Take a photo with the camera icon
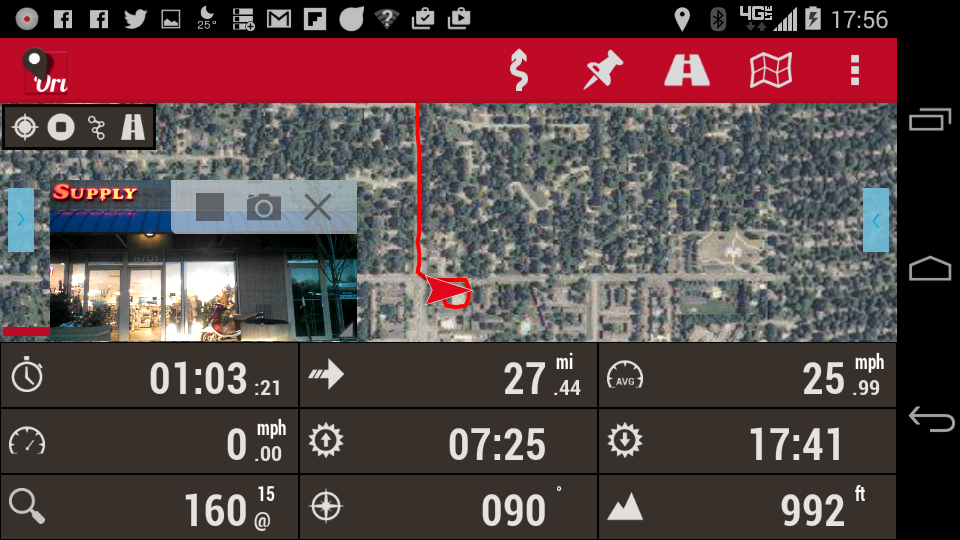The image size is (960, 540). click(x=264, y=207)
